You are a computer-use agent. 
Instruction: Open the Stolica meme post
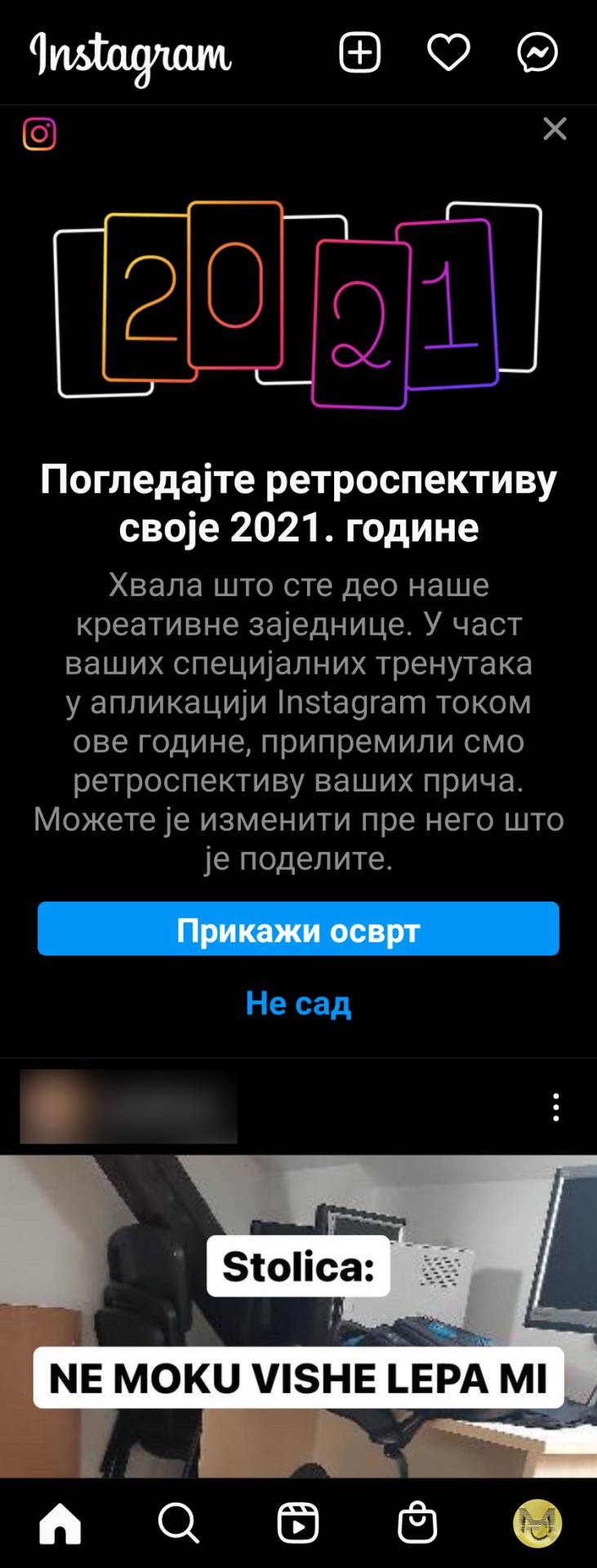[298, 1315]
